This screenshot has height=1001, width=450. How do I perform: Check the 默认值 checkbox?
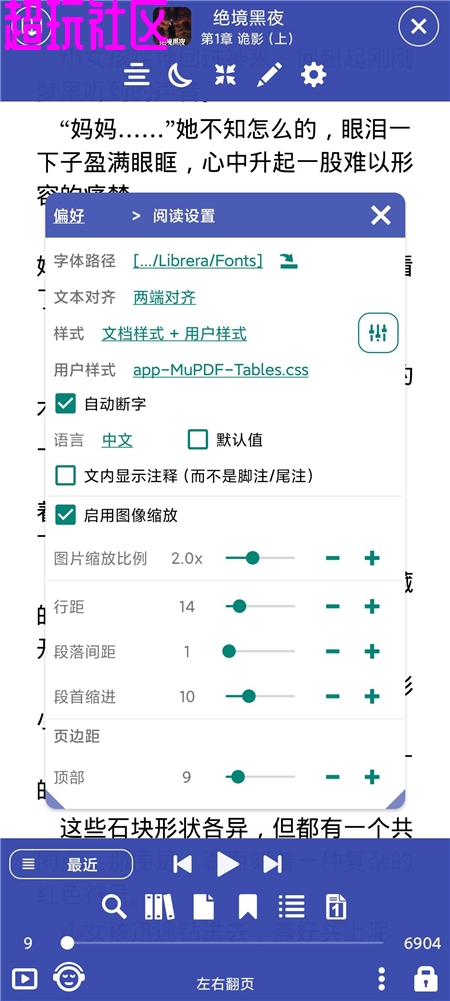[198, 440]
